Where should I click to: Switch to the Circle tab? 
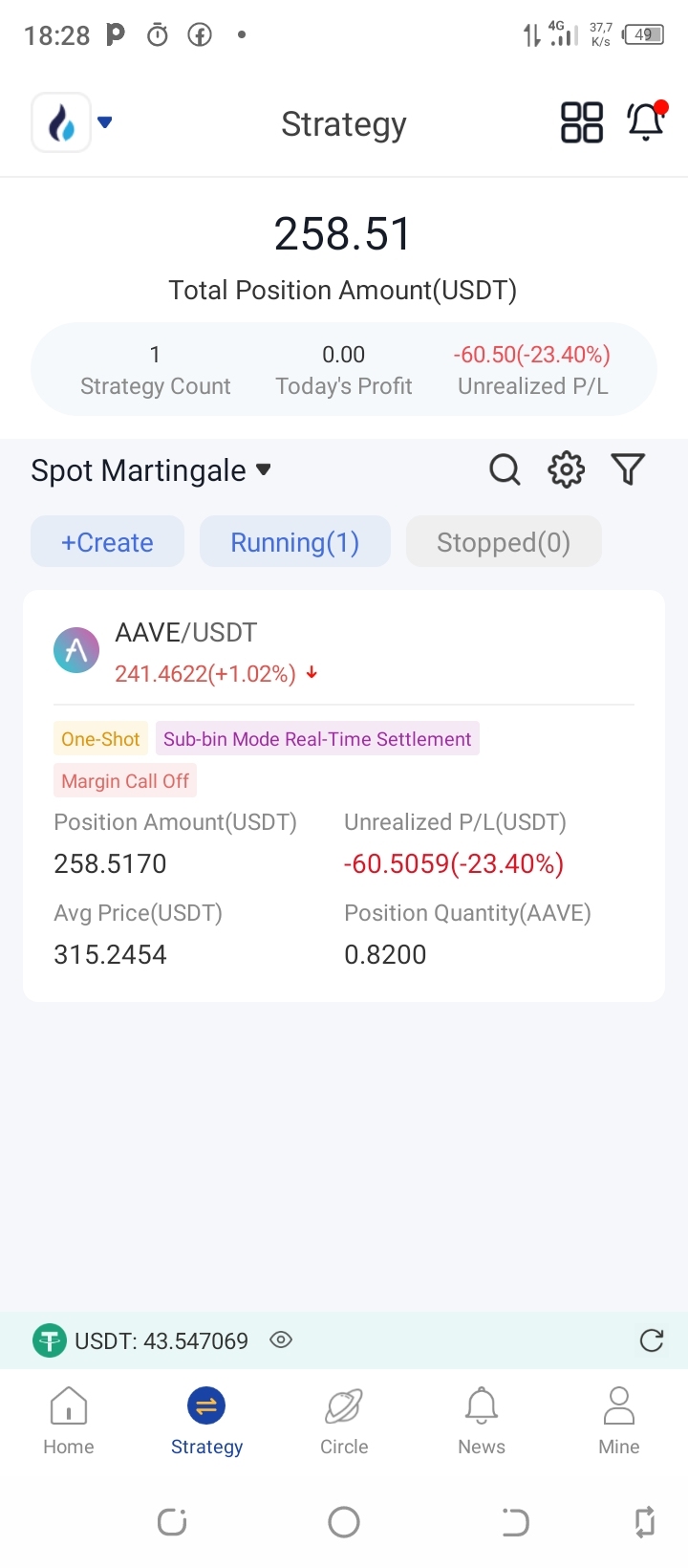coord(344,1421)
